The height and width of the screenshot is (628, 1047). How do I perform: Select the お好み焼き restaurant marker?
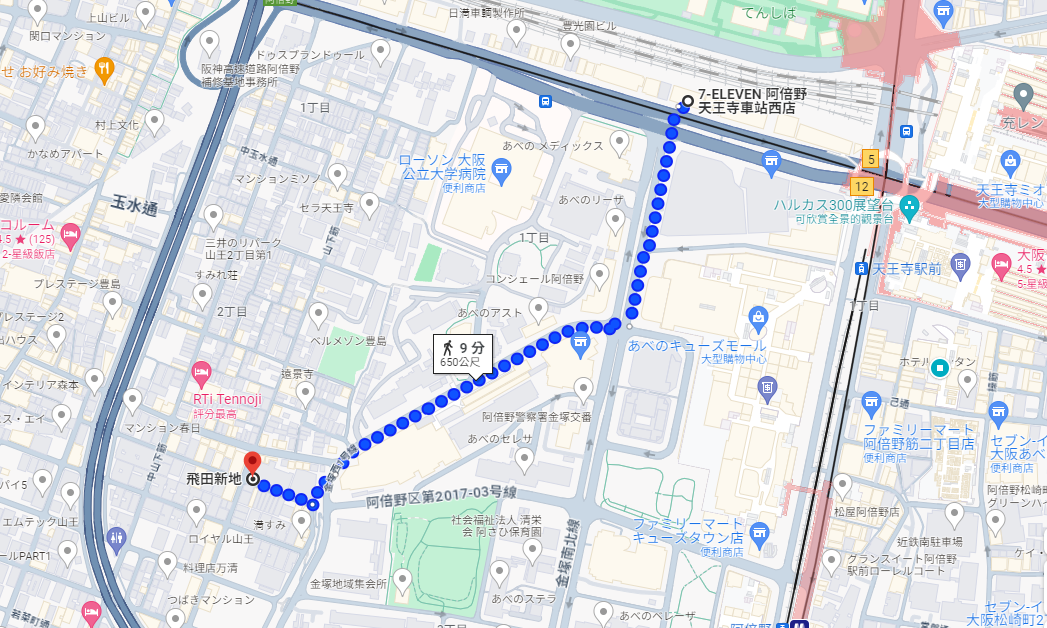(x=104, y=69)
